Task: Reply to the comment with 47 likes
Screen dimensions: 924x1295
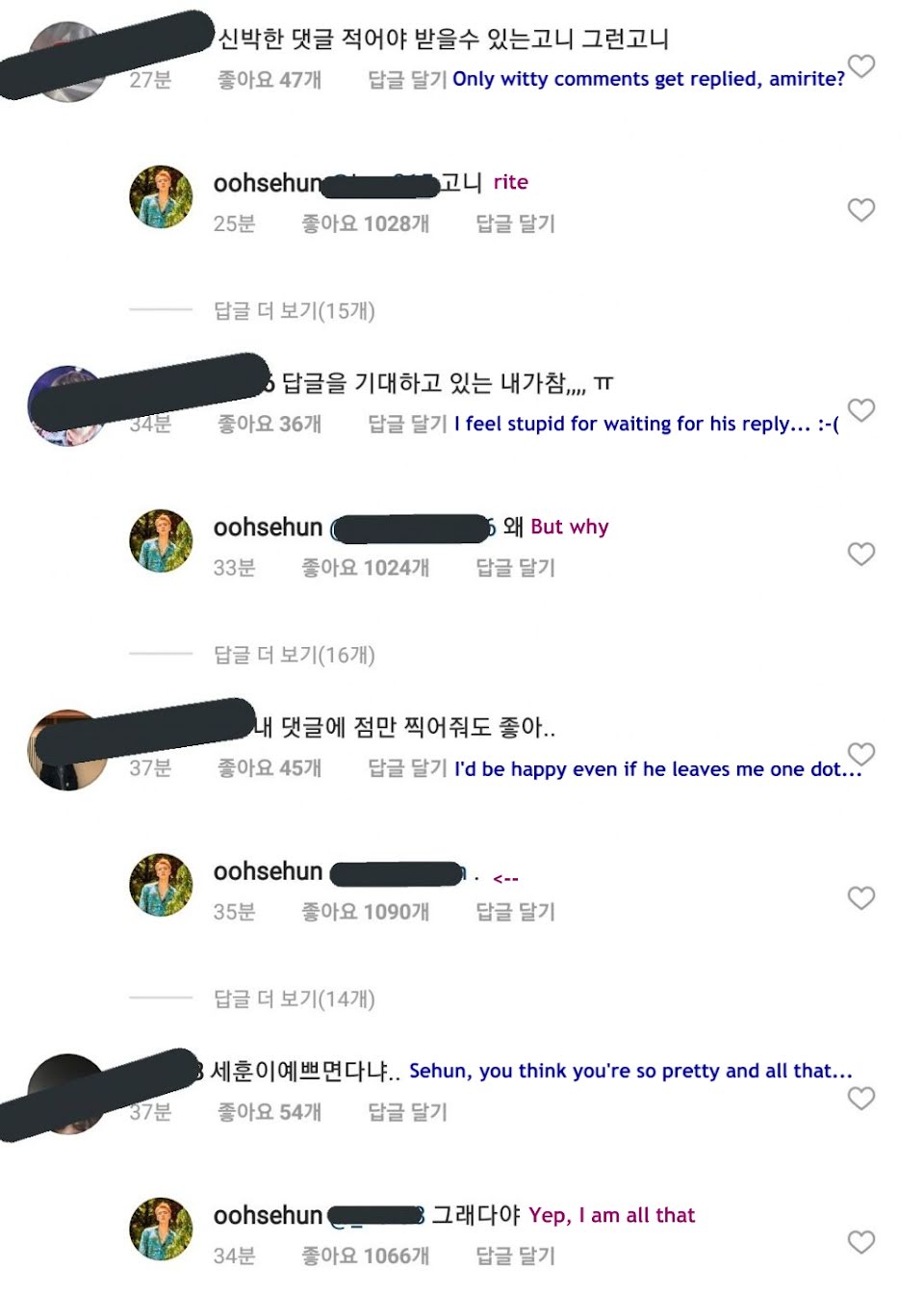Action: 408,80
